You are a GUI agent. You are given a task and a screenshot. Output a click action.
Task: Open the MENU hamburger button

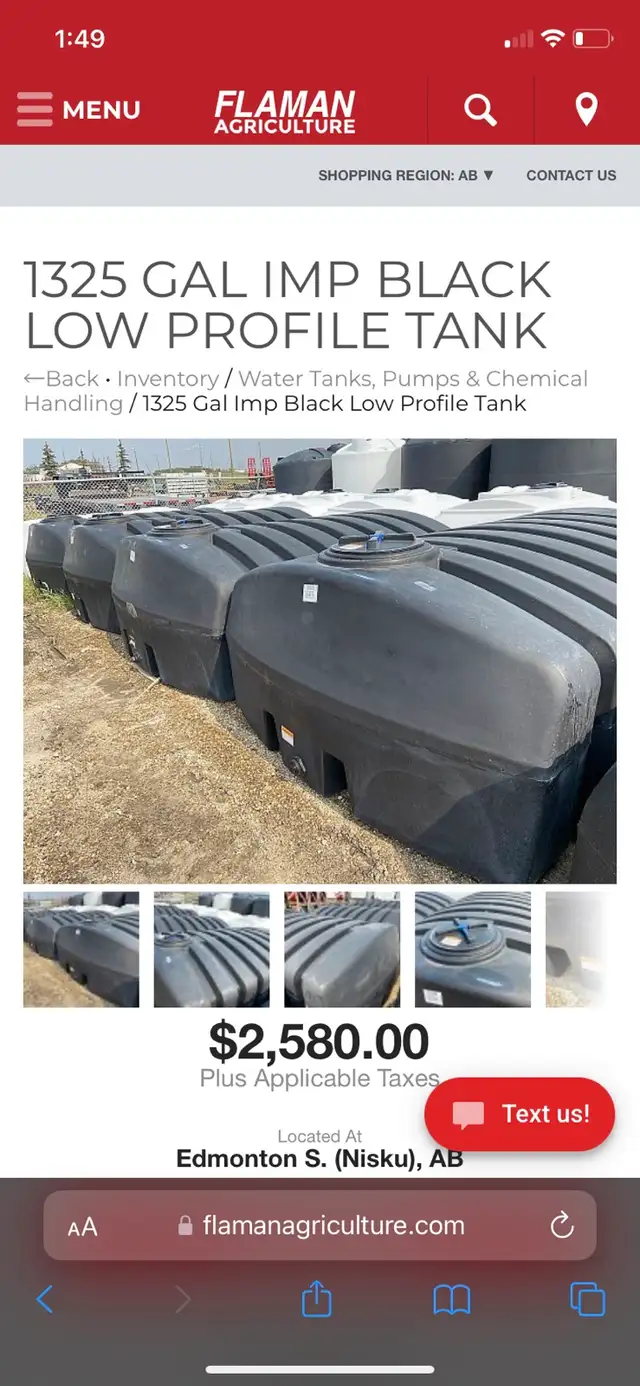click(x=79, y=109)
